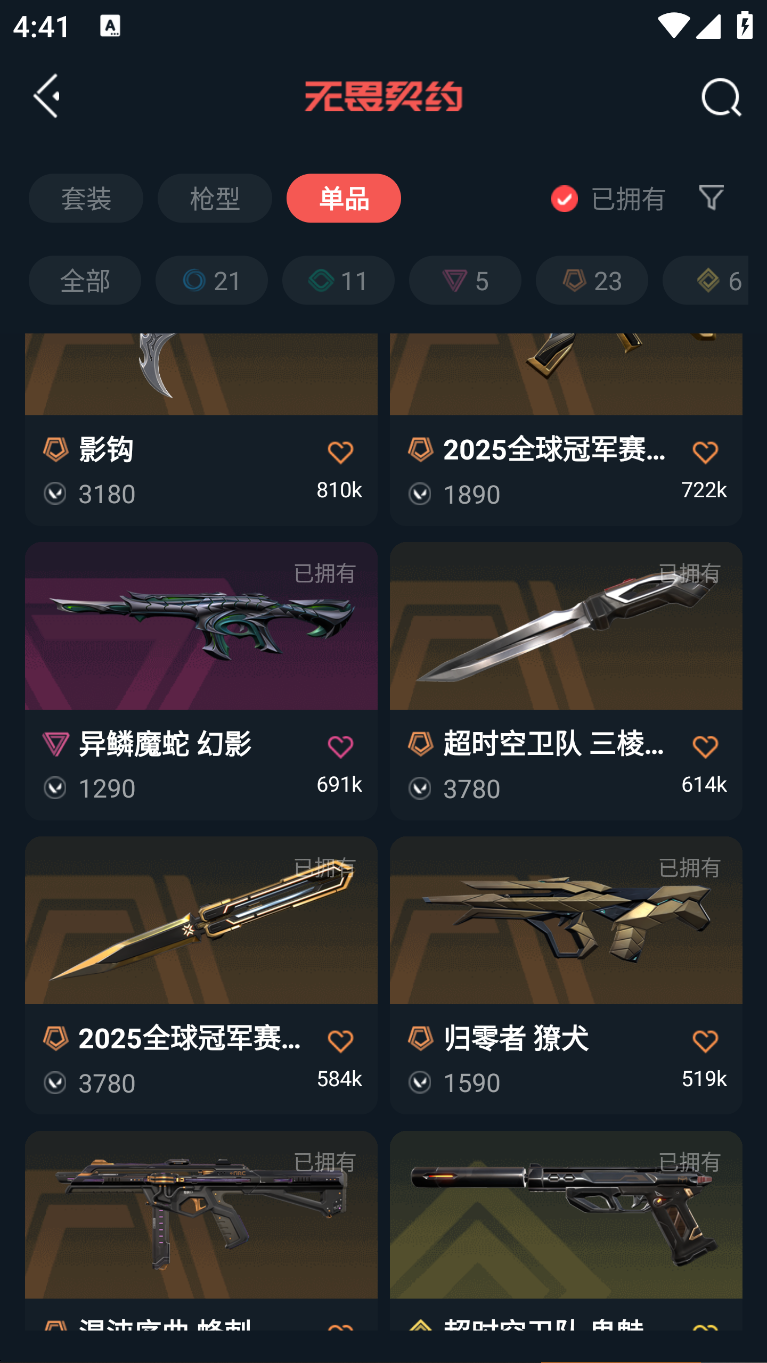Select the 单品 tab
The image size is (767, 1363).
pyautogui.click(x=344, y=198)
